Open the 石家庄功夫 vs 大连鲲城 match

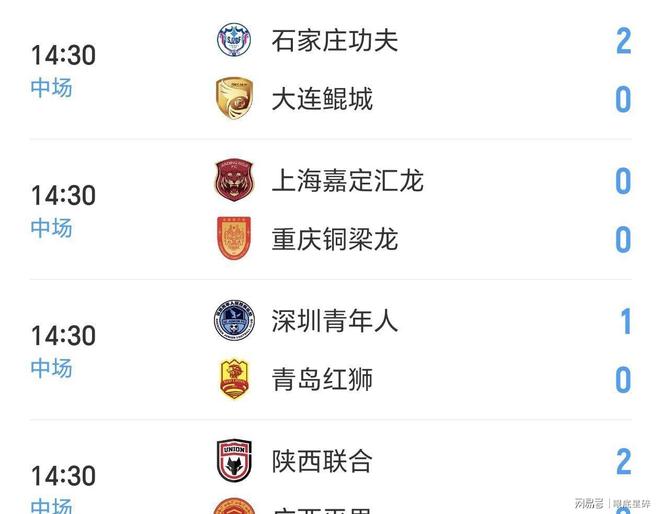(x=330, y=70)
